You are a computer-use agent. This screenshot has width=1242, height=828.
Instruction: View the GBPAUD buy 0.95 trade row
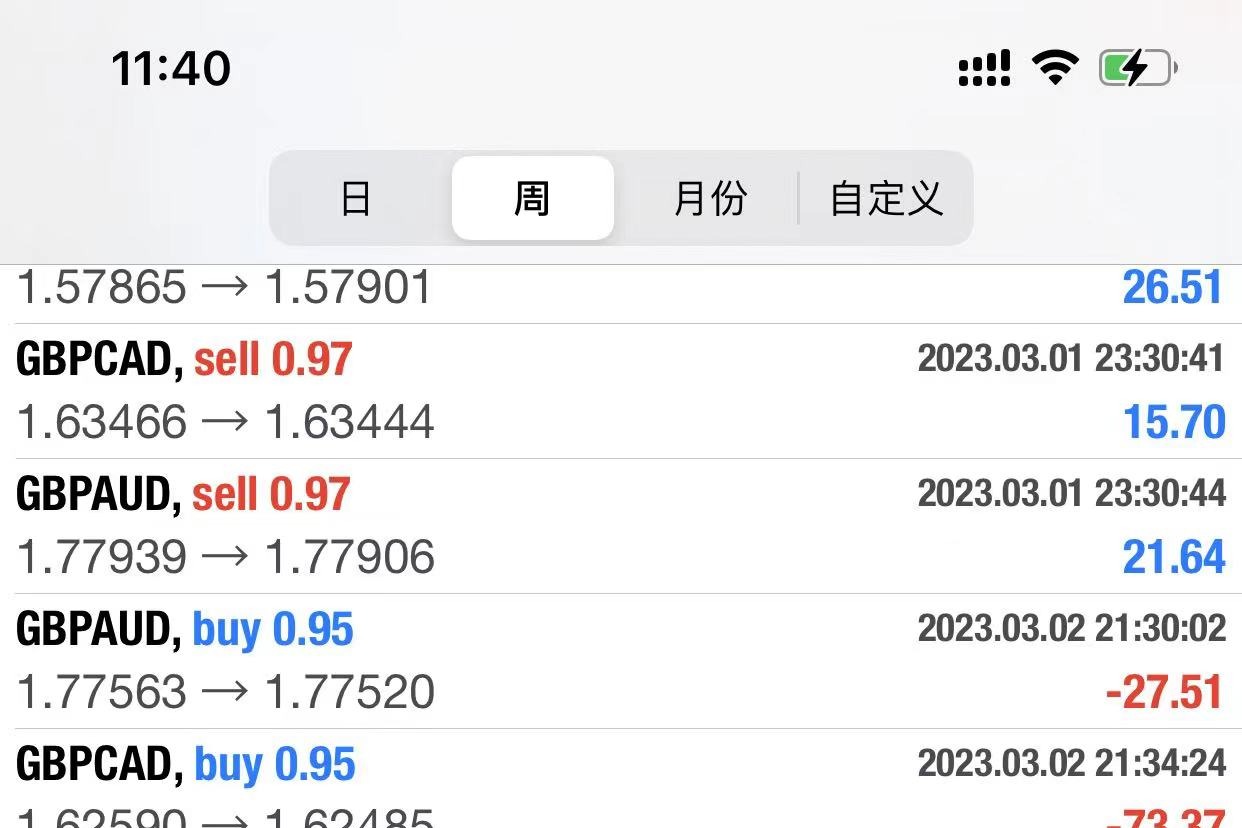click(x=620, y=661)
